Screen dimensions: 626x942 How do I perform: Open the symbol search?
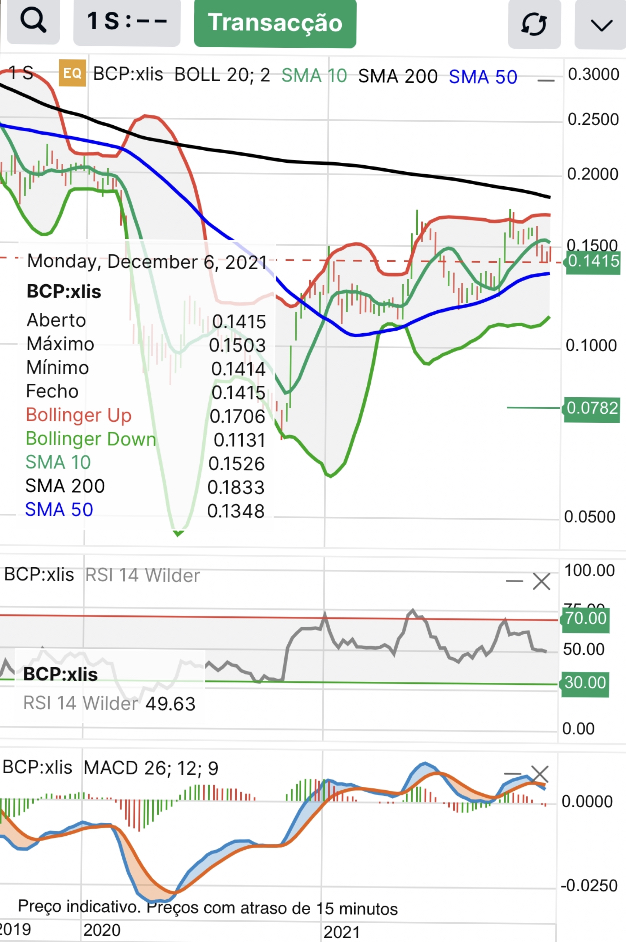click(x=34, y=23)
